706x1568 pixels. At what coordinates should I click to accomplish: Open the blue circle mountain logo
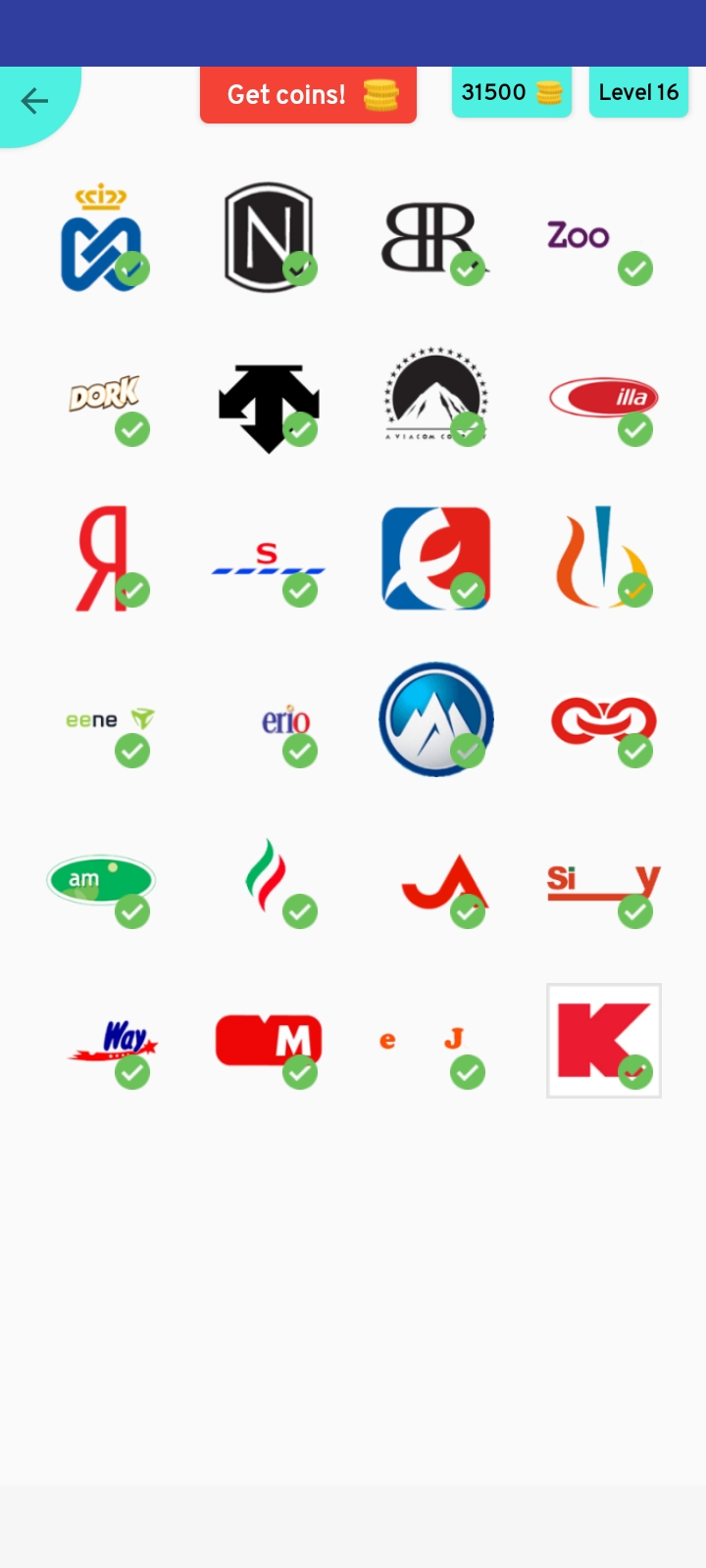tap(435, 719)
